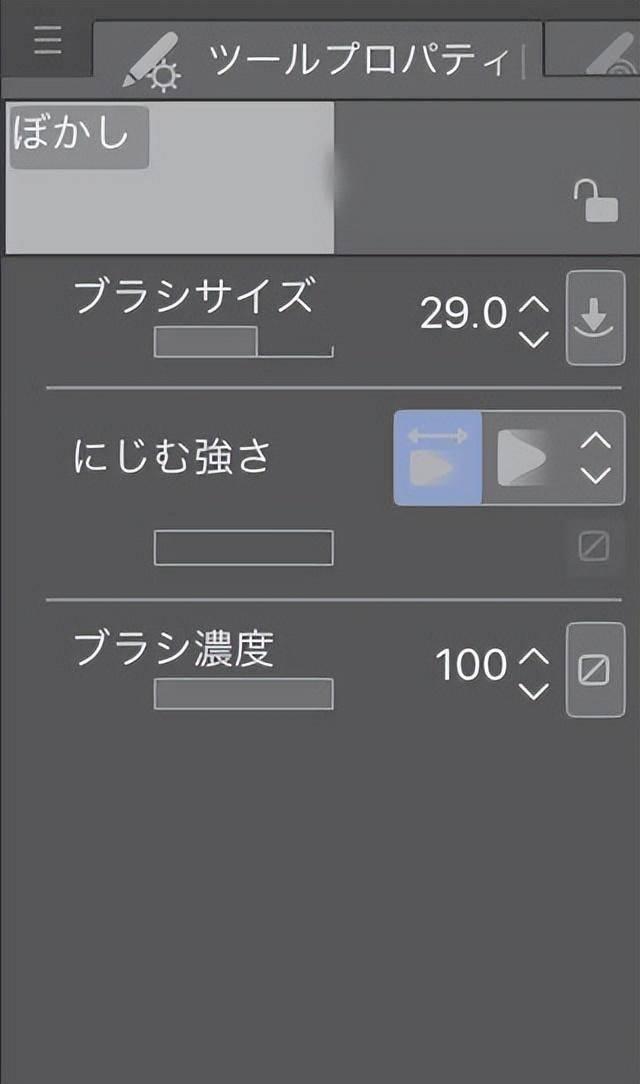The image size is (640, 1084).
Task: Tap the ブラシサイズ slider bar
Action: coord(243,342)
